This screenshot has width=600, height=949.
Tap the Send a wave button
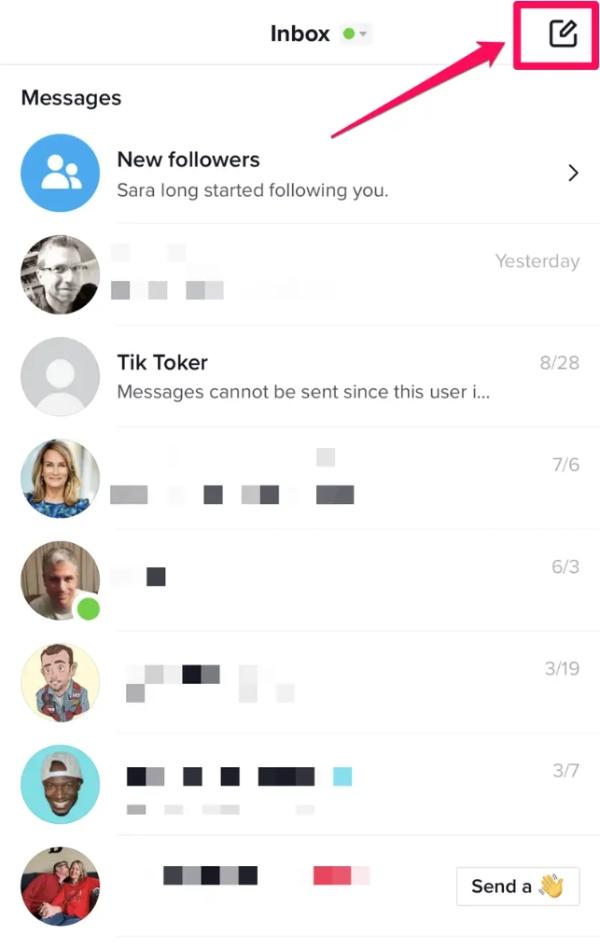point(517,886)
